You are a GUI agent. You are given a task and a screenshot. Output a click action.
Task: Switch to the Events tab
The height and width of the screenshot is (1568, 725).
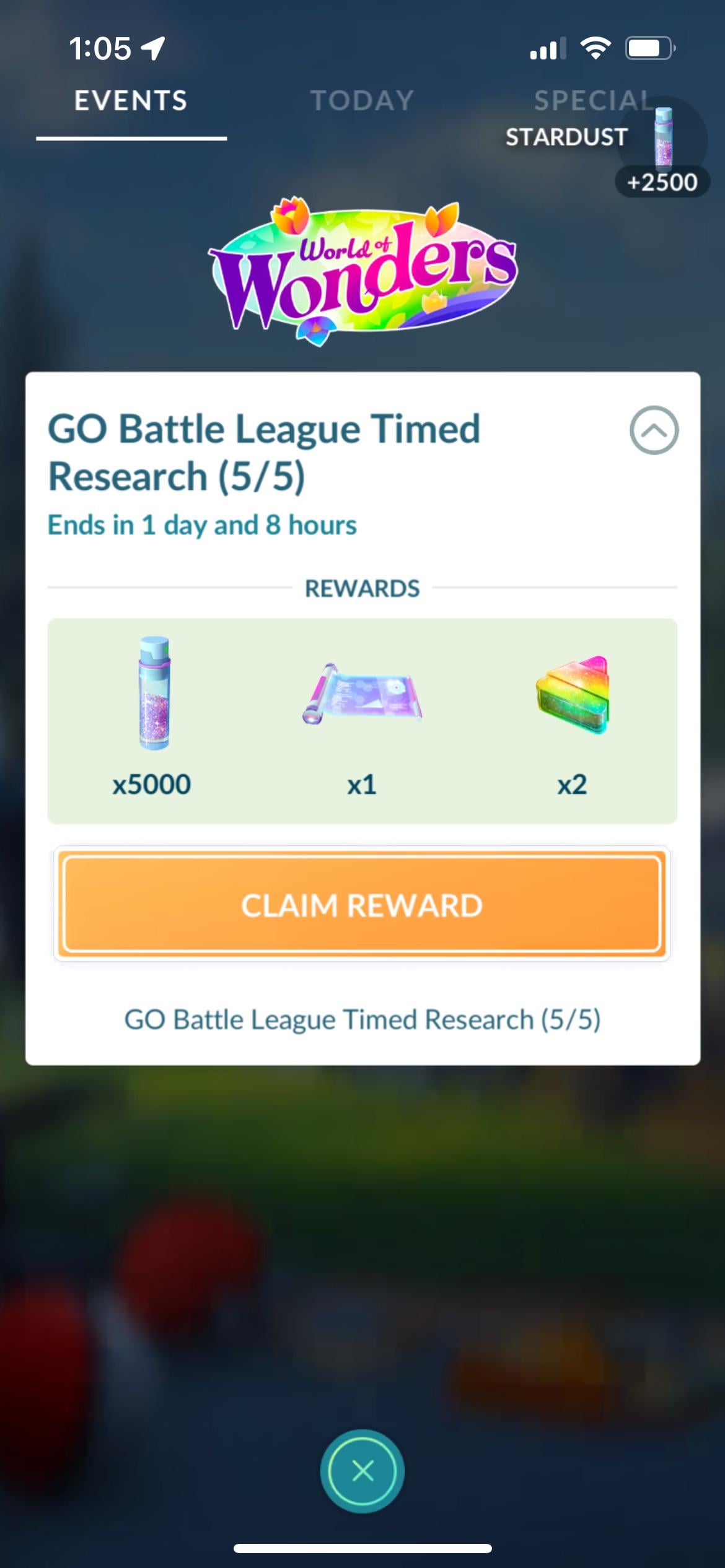coord(131,101)
